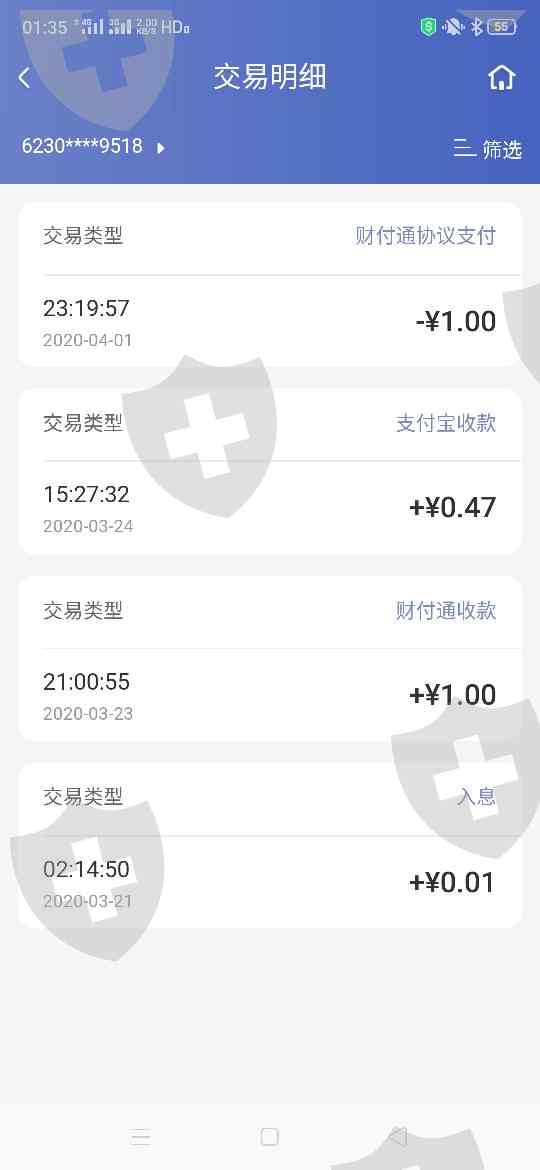The width and height of the screenshot is (540, 1170).
Task: Open the 财付通收款 +¥1.00 transaction
Action: pyautogui.click(x=270, y=659)
